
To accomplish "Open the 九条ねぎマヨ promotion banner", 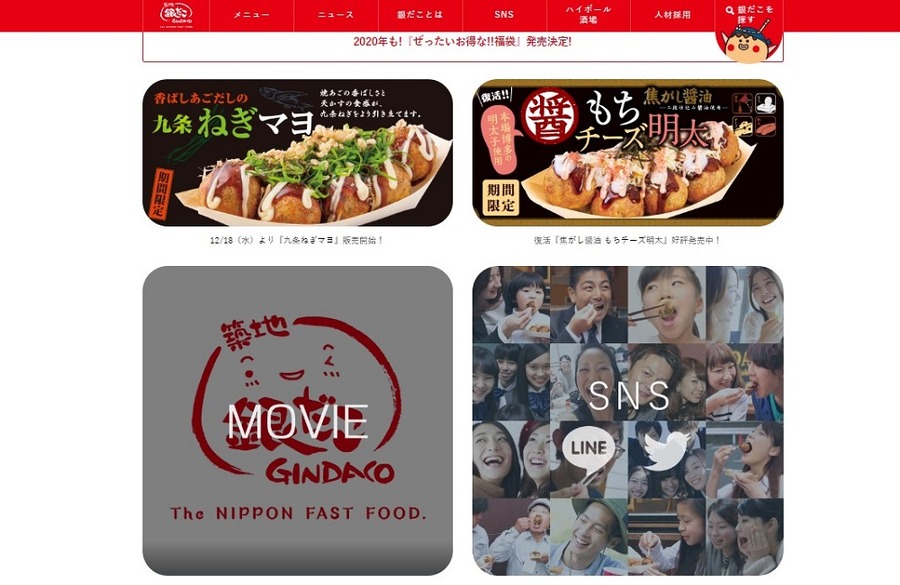I will 297,152.
